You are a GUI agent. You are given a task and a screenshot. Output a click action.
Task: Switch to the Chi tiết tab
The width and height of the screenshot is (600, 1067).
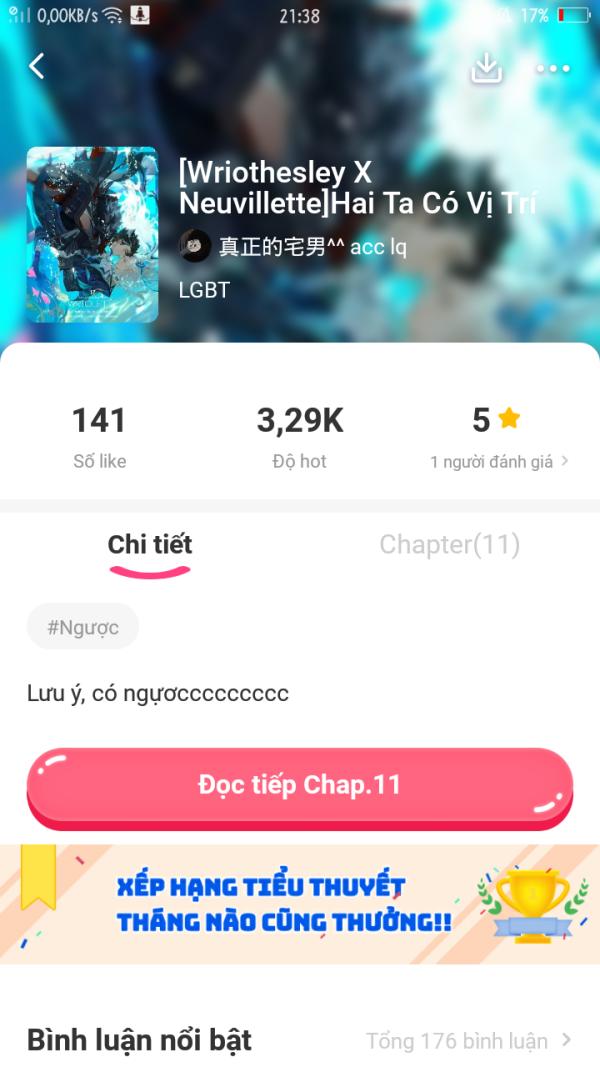[x=150, y=545]
